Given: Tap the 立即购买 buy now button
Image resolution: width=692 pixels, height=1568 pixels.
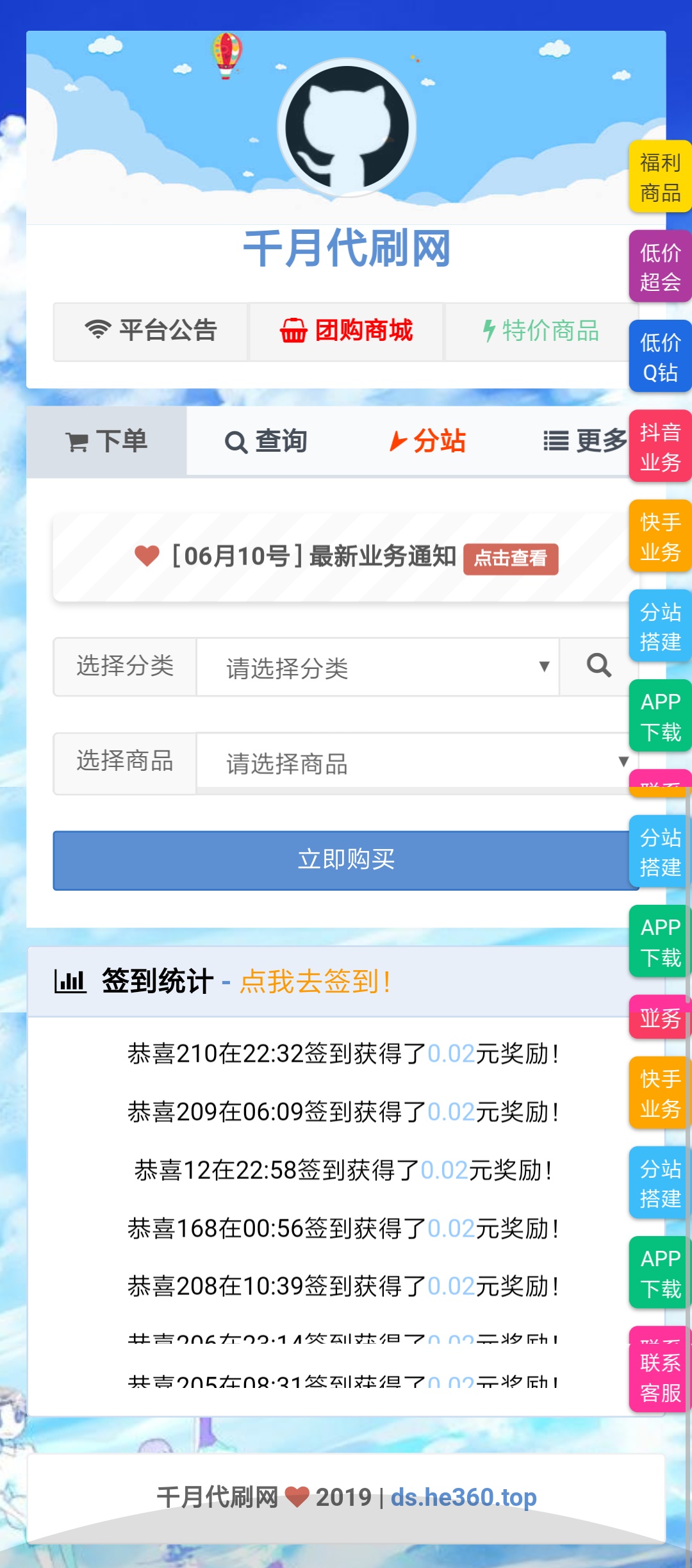Looking at the screenshot, I should 346,860.
